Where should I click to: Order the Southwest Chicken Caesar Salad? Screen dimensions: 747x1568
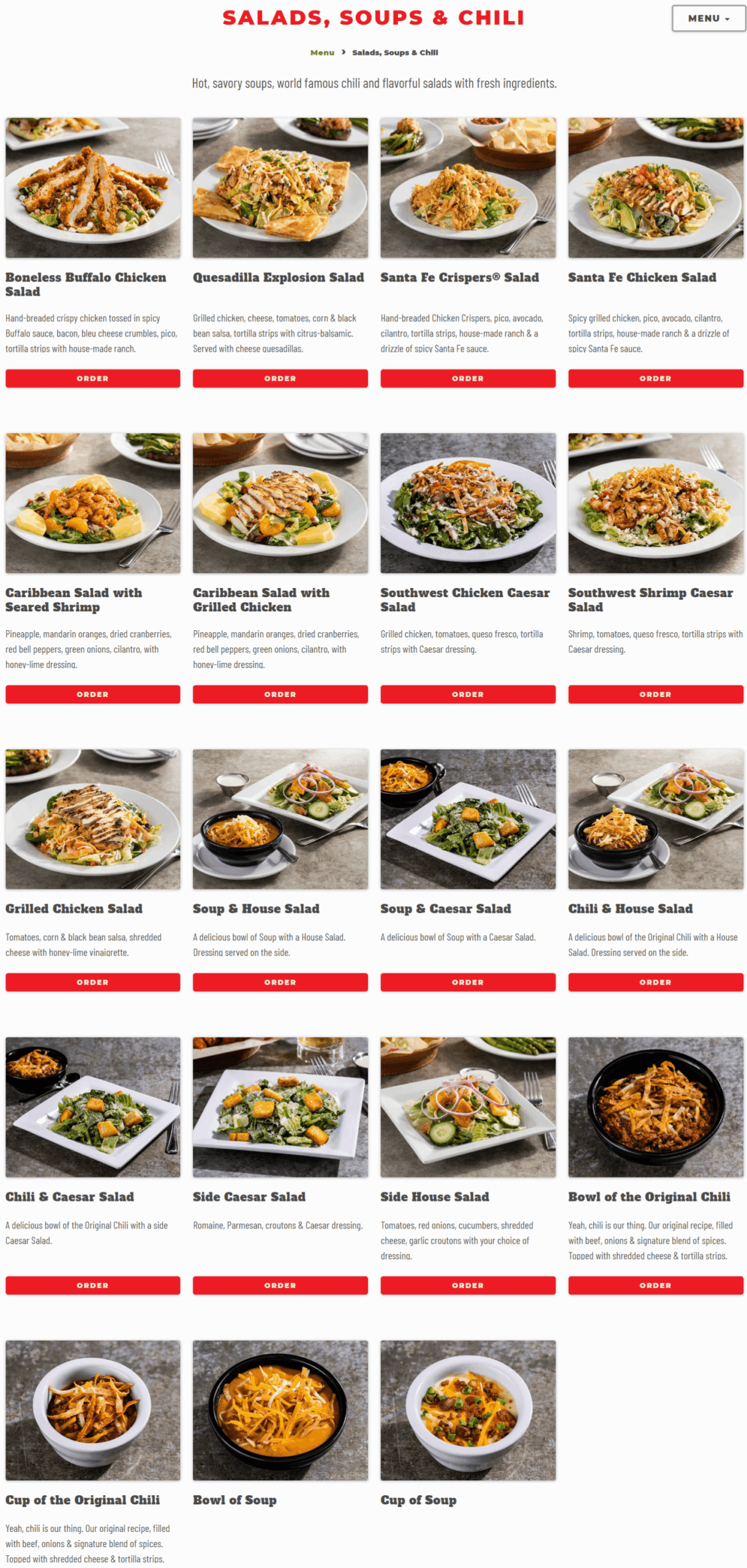468,694
